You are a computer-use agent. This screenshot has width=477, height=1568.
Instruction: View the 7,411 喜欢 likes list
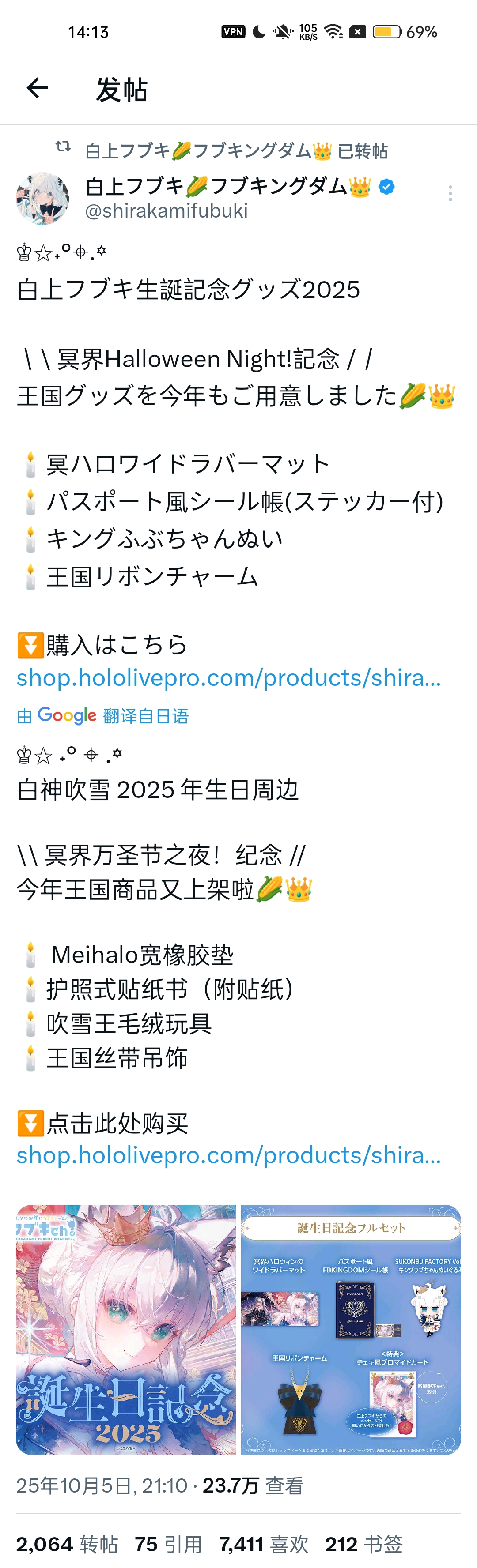pyautogui.click(x=264, y=1544)
